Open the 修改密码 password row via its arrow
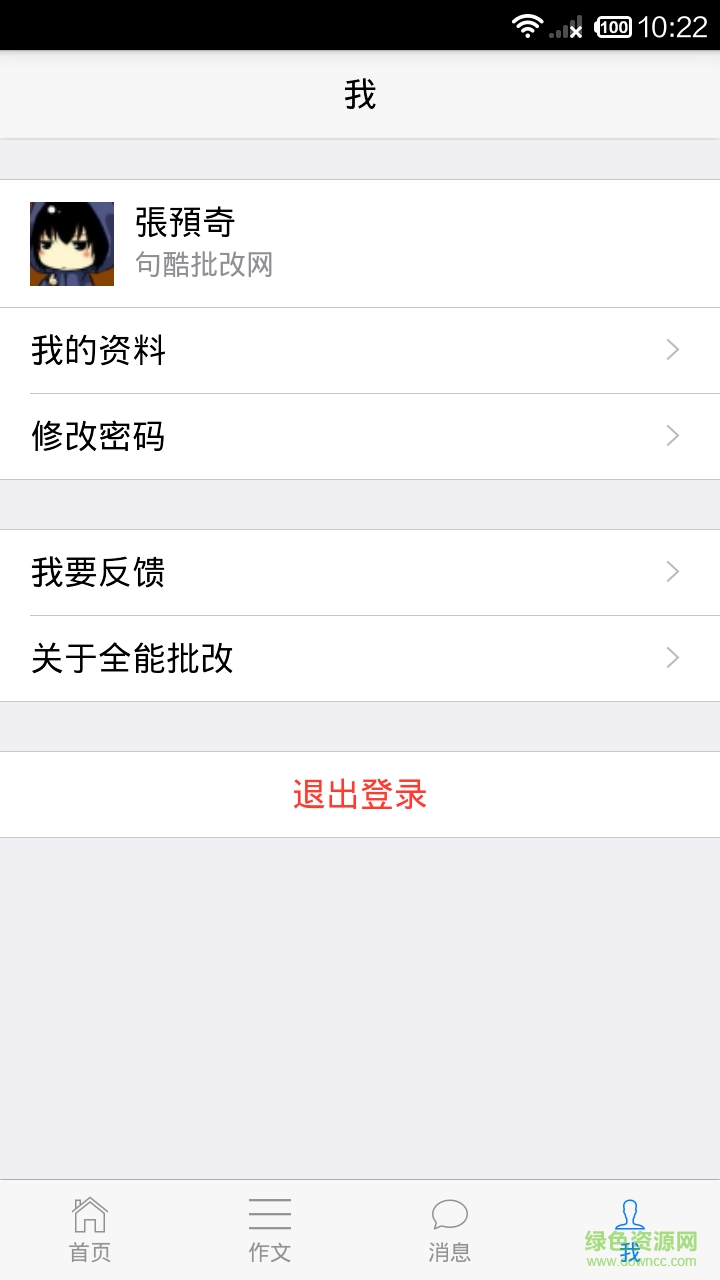 coord(671,436)
